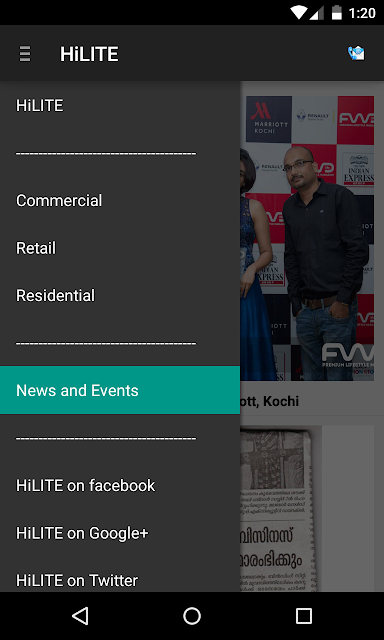The height and width of the screenshot is (640, 384).
Task: Tap the system back button
Action: 80,616
